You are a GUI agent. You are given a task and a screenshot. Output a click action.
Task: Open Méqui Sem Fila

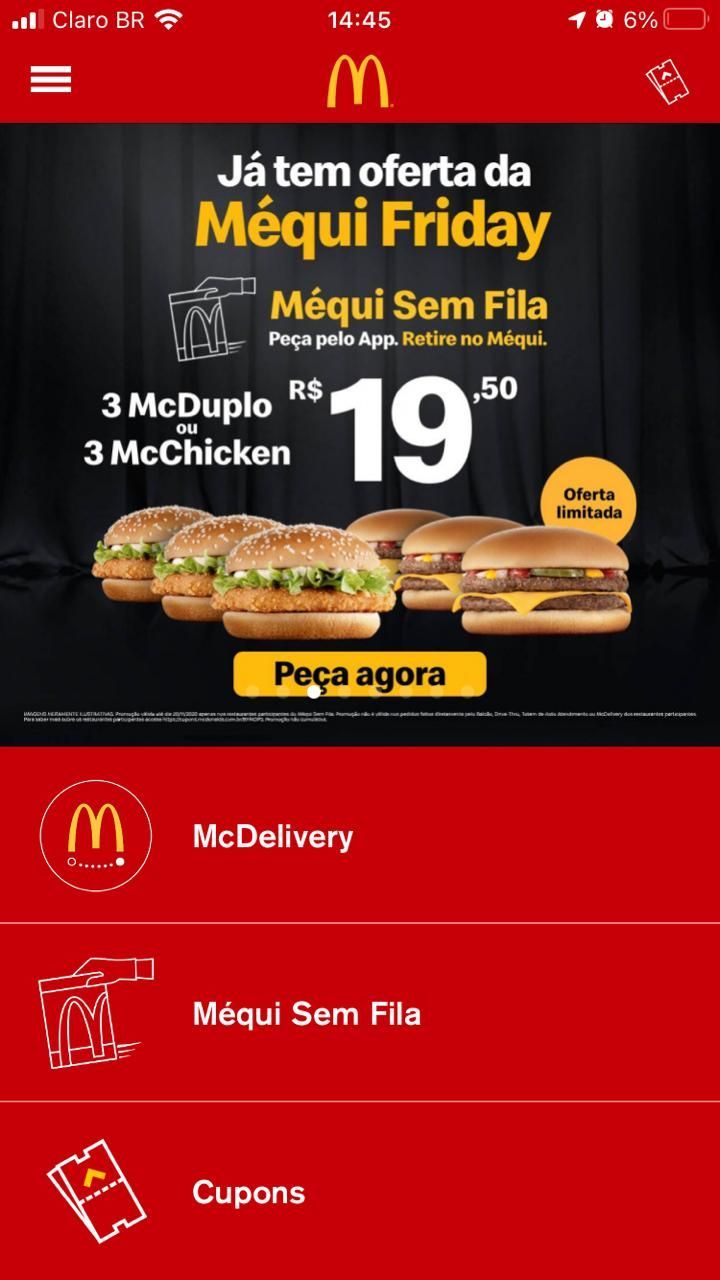(x=360, y=1013)
